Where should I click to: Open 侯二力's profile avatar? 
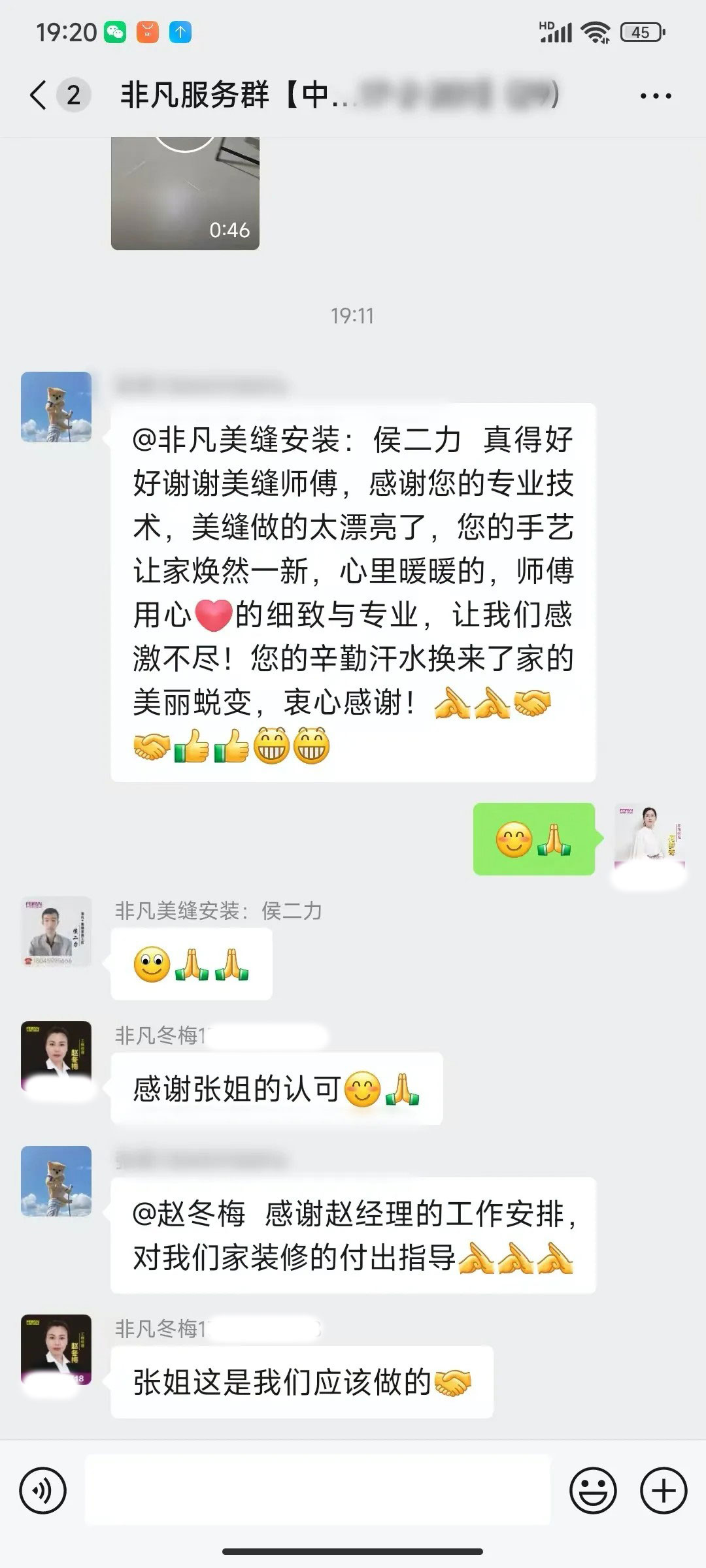point(56,932)
